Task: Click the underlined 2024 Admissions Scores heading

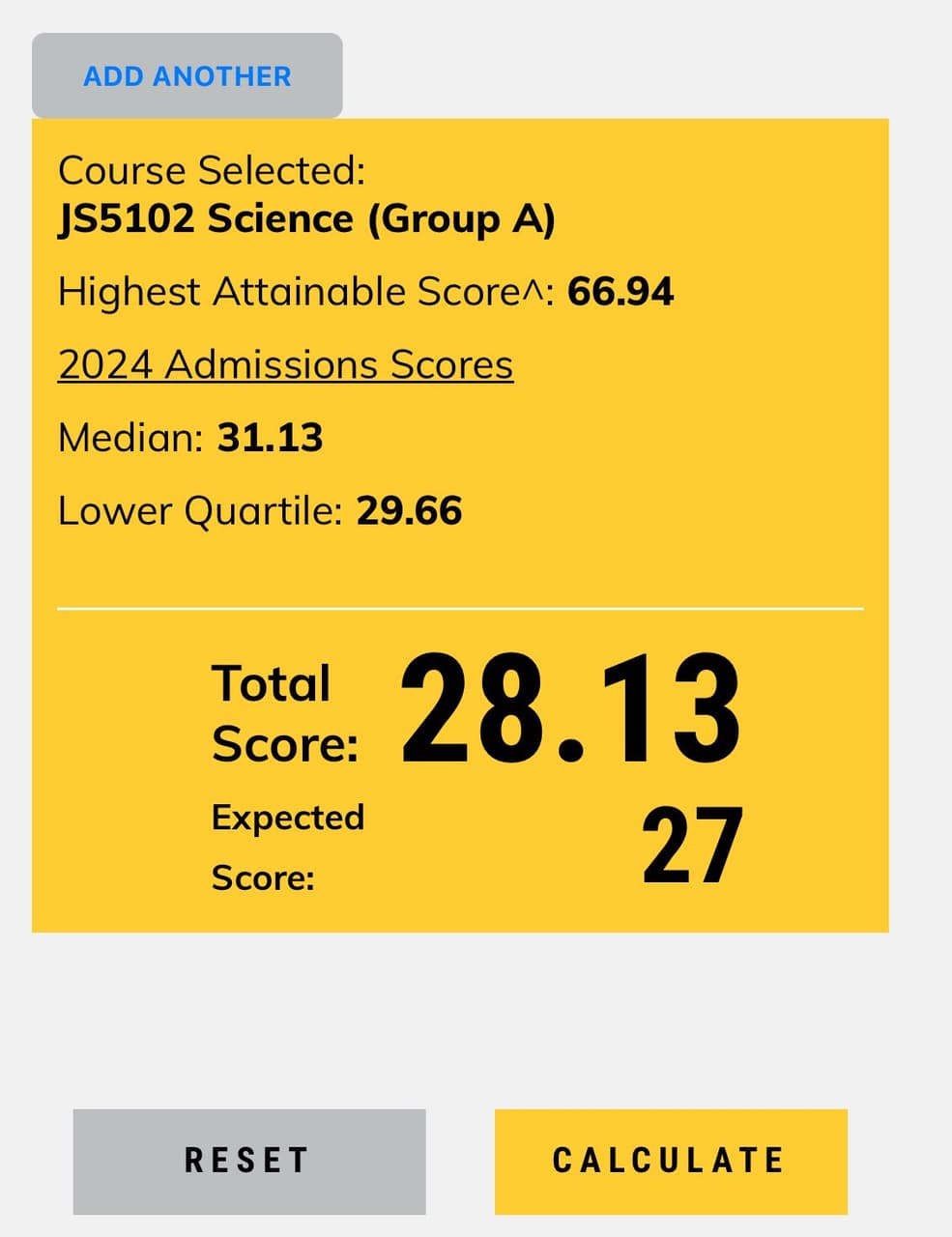Action: [285, 364]
